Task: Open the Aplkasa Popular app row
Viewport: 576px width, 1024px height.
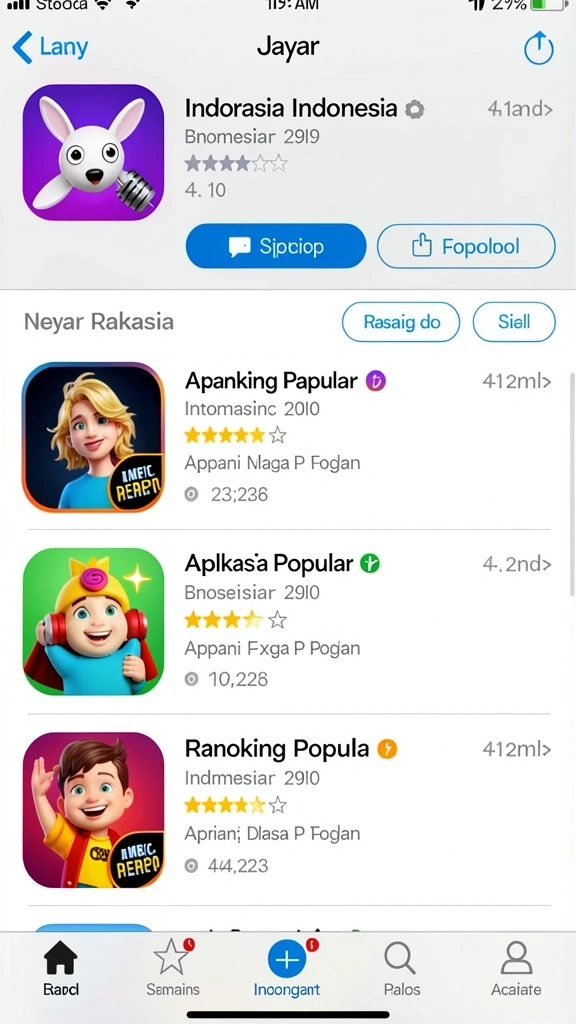Action: [x=288, y=622]
